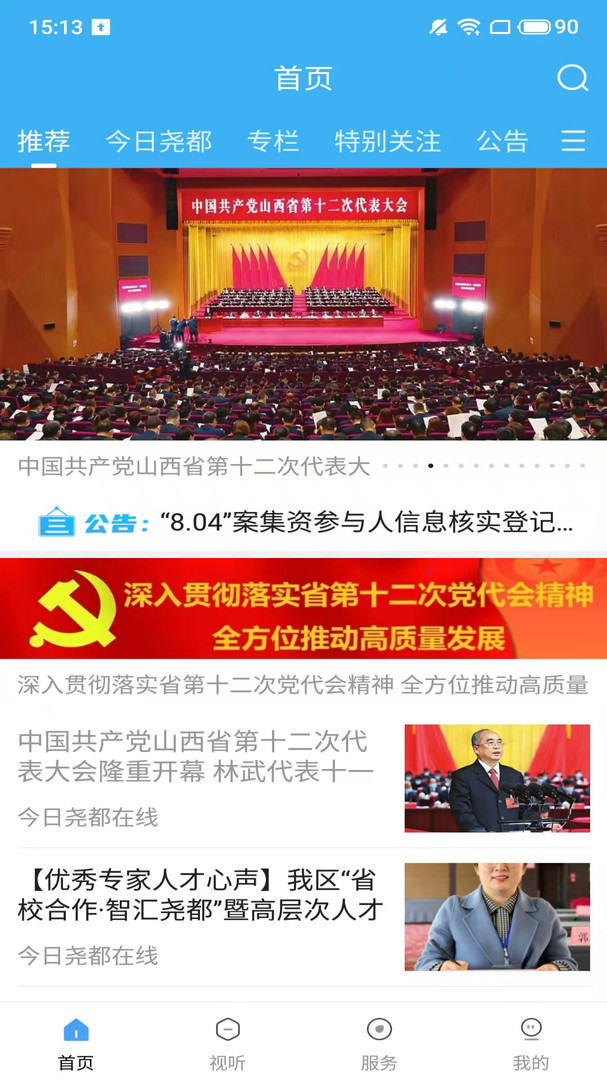
Task: Select the 推荐 tab
Action: [x=44, y=141]
